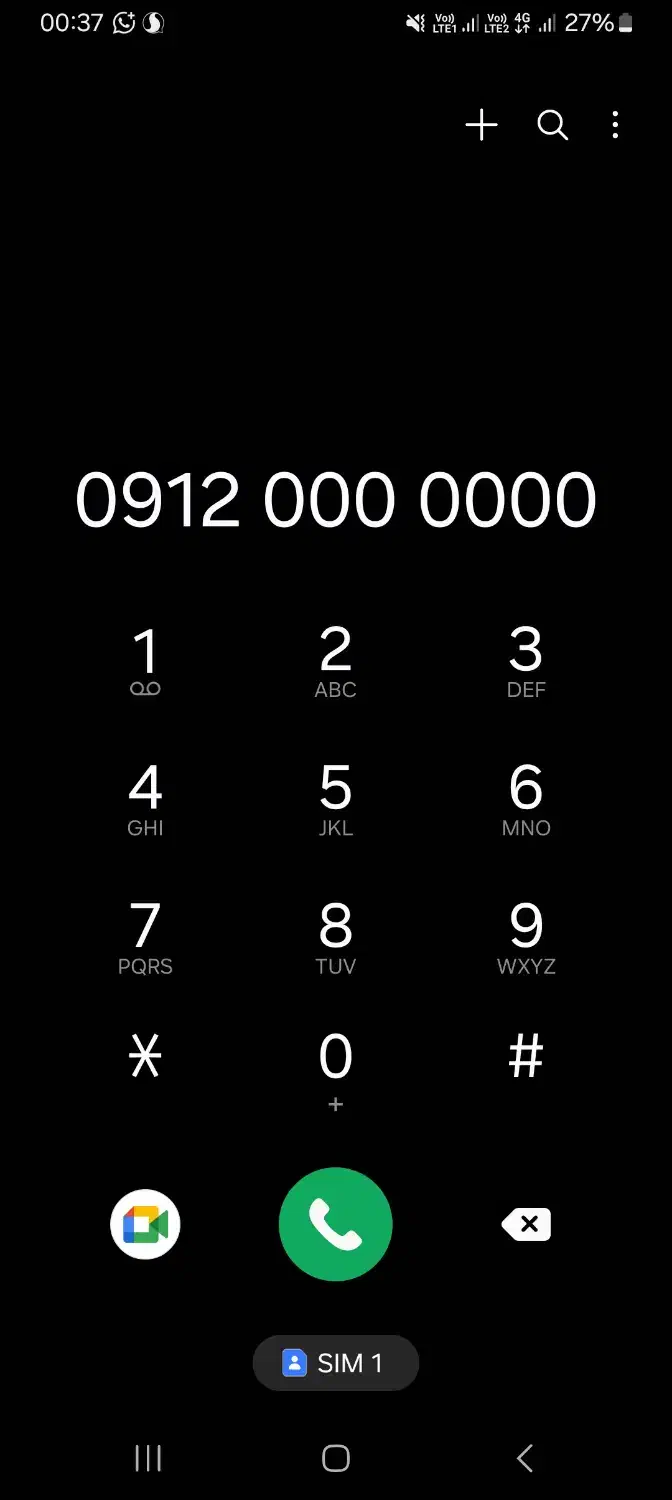
Task: Go back using the navigation bar
Action: coord(525,1458)
